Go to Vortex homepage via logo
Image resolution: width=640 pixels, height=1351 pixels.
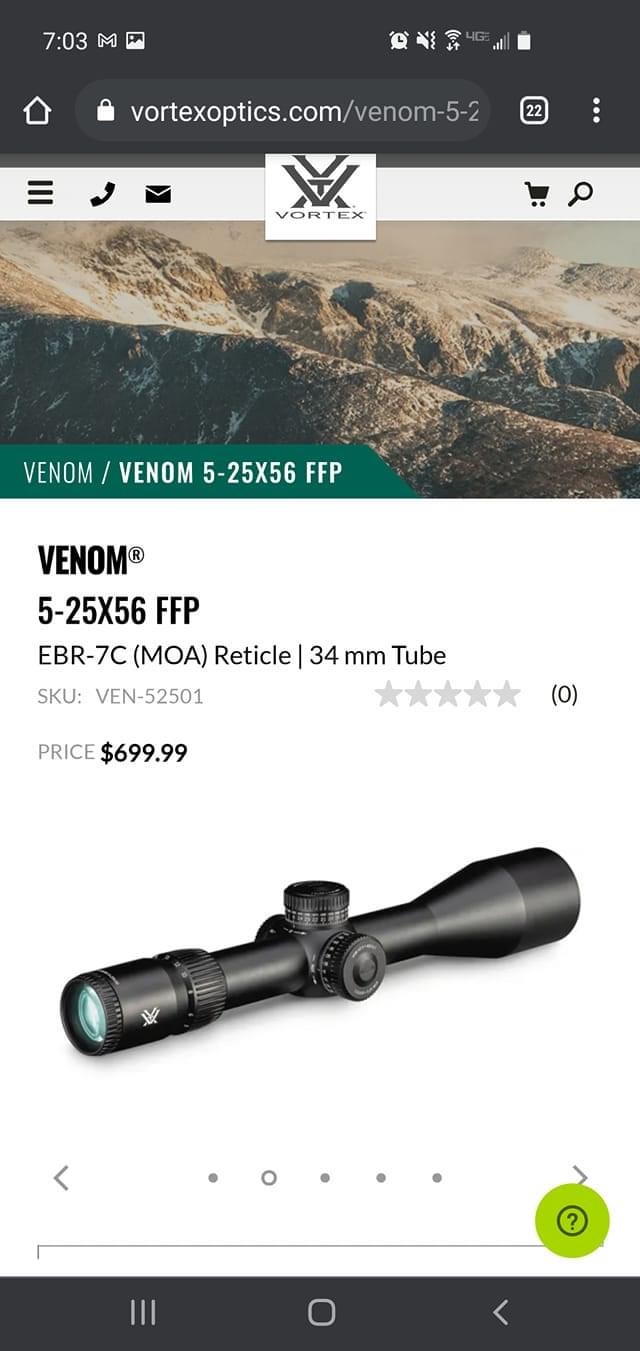point(320,196)
